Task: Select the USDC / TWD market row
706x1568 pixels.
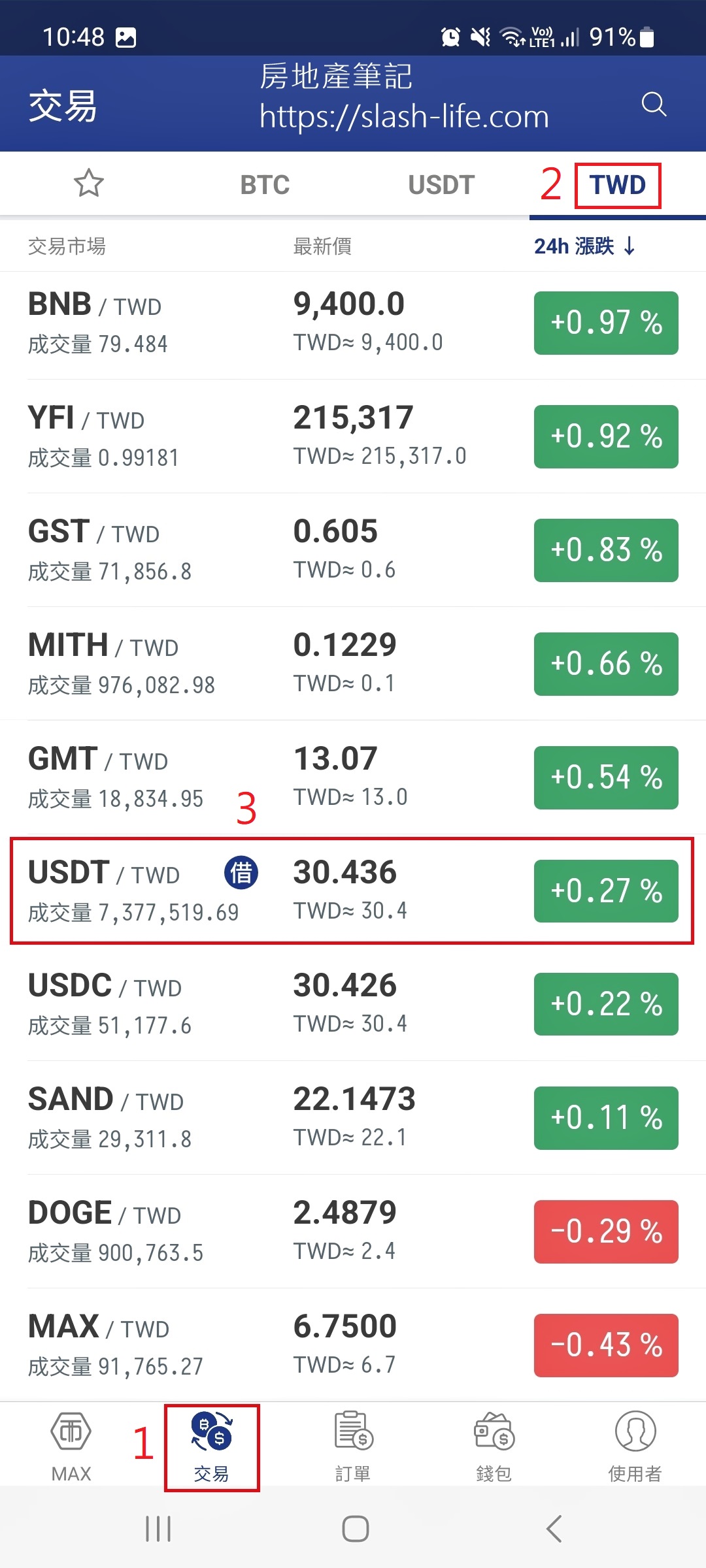Action: click(x=353, y=1005)
